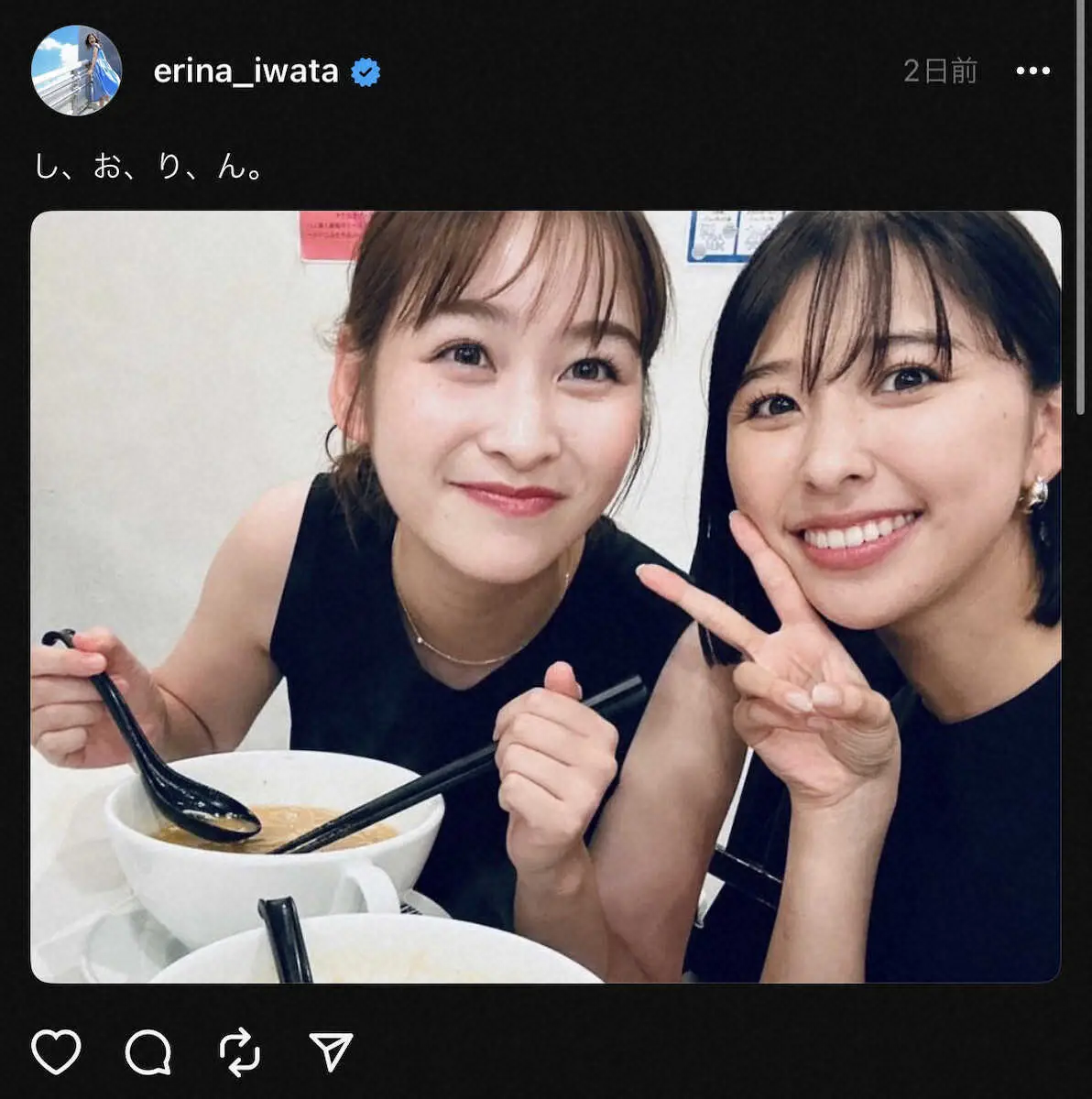Reply using the comment bubble icon

pyautogui.click(x=148, y=1052)
